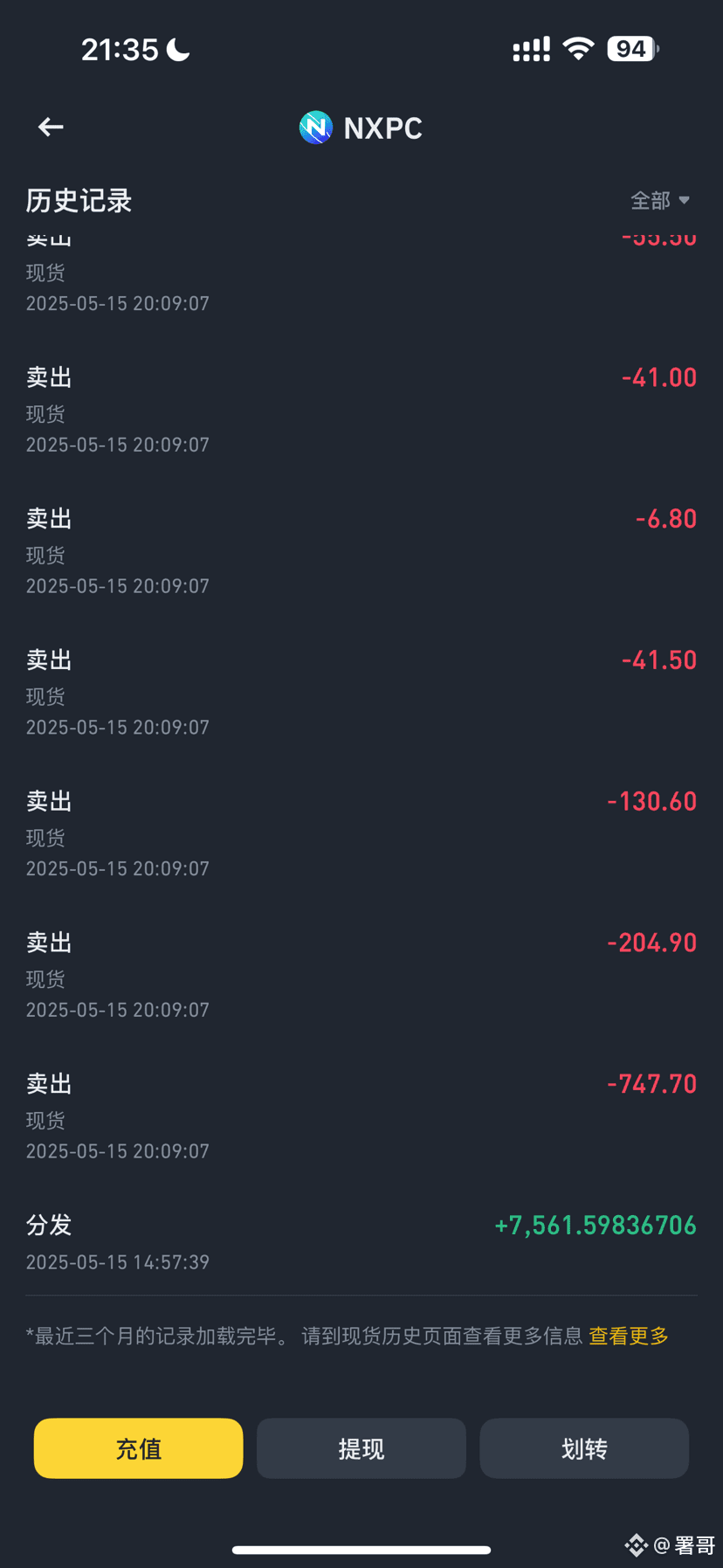Open the sell record of -204.90
This screenshot has height=1568, width=723.
[361, 975]
